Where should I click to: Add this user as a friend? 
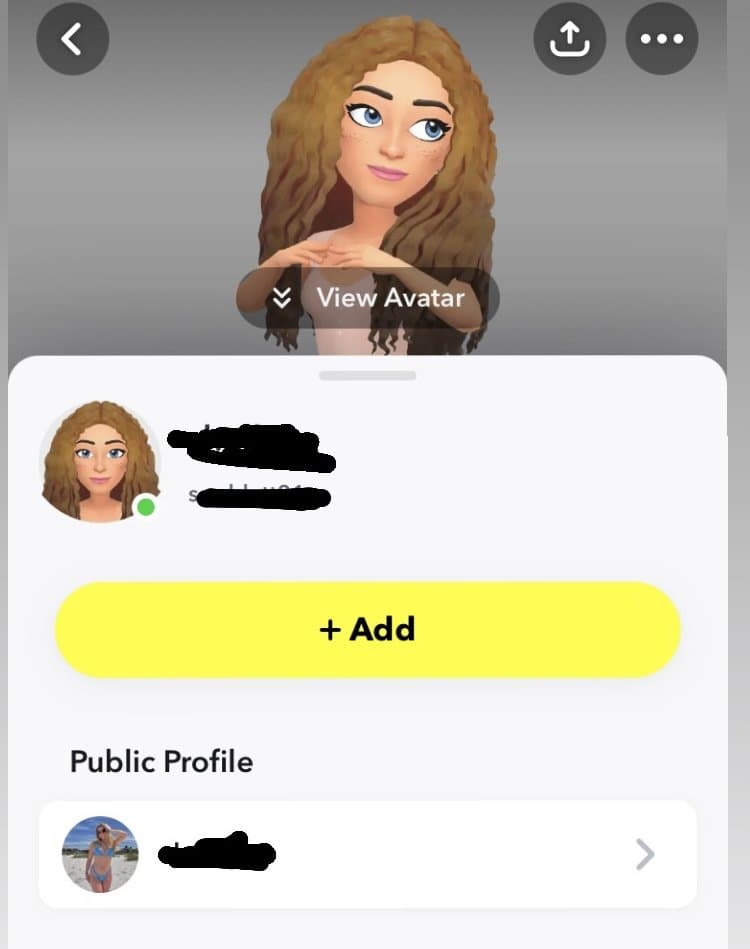click(367, 629)
